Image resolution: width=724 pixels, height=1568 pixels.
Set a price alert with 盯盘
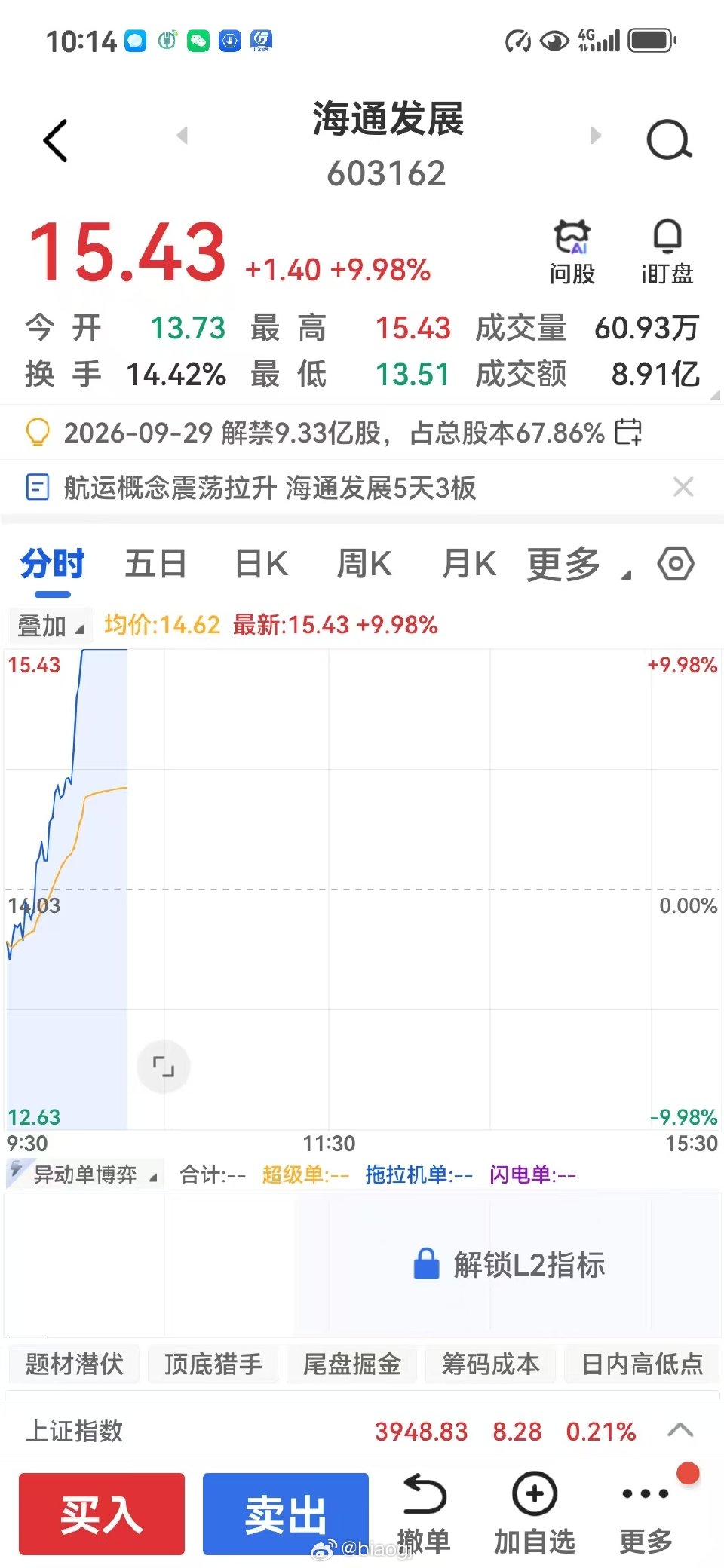click(667, 253)
